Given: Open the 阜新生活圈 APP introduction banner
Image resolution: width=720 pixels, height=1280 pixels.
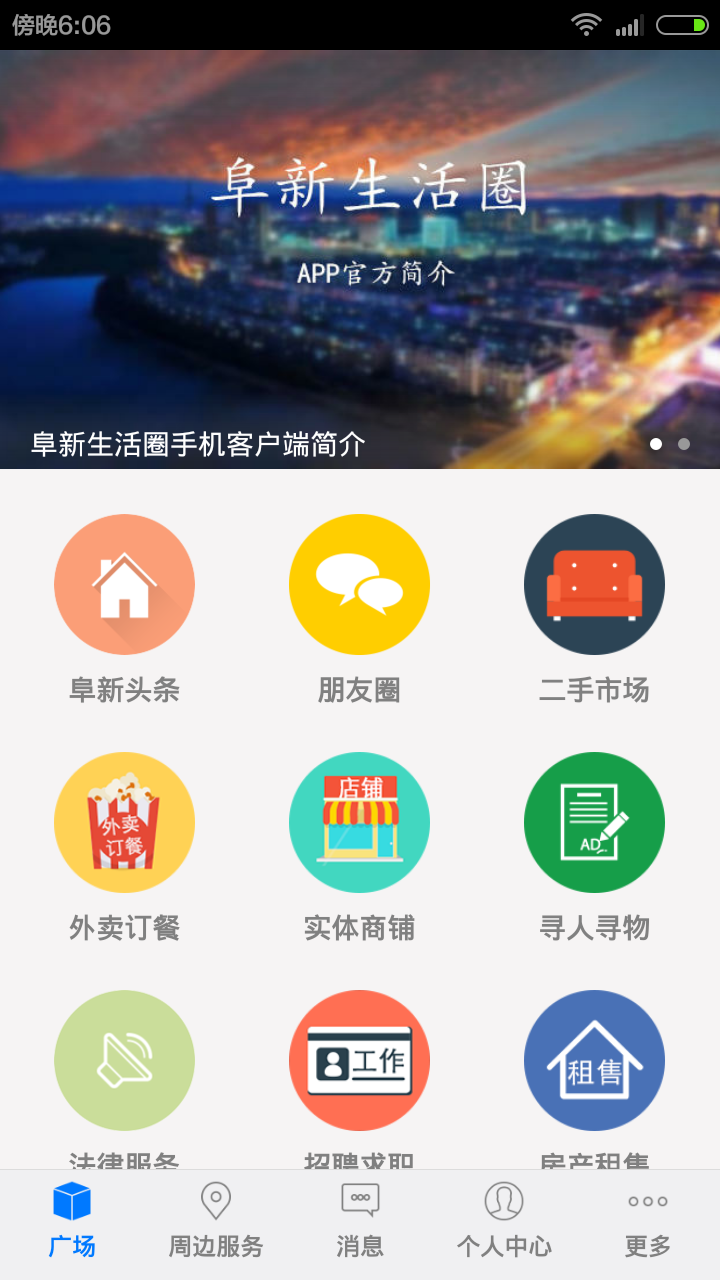Looking at the screenshot, I should [x=360, y=258].
